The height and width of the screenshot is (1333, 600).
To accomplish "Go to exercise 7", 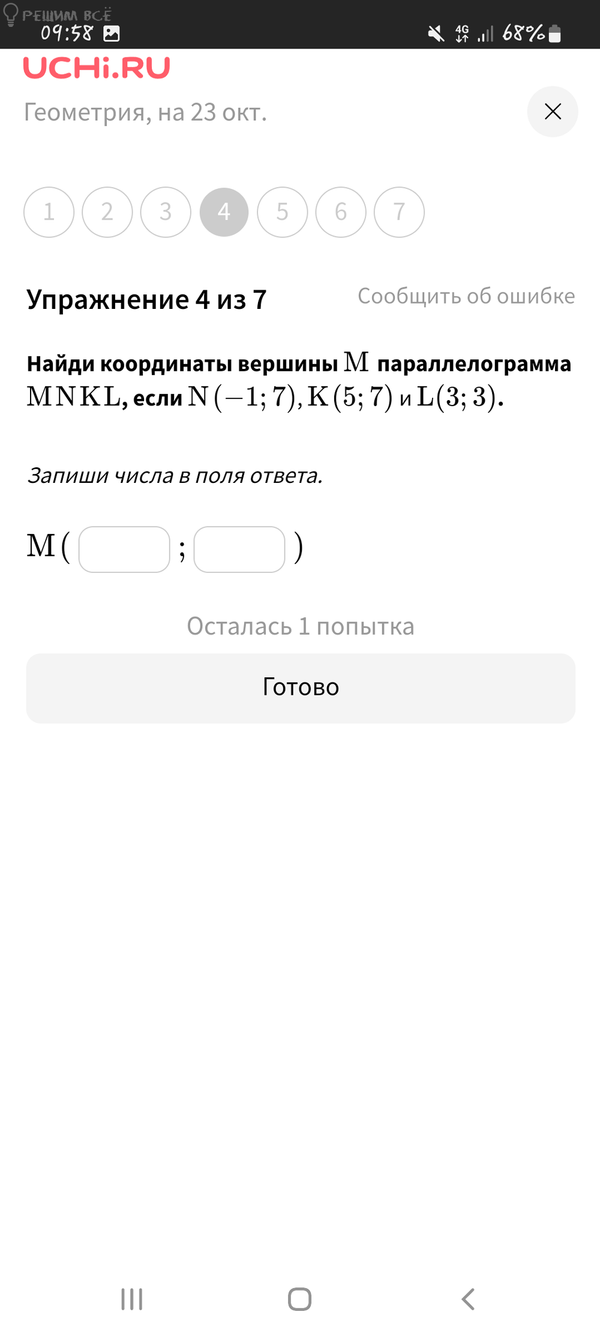I will click(399, 212).
